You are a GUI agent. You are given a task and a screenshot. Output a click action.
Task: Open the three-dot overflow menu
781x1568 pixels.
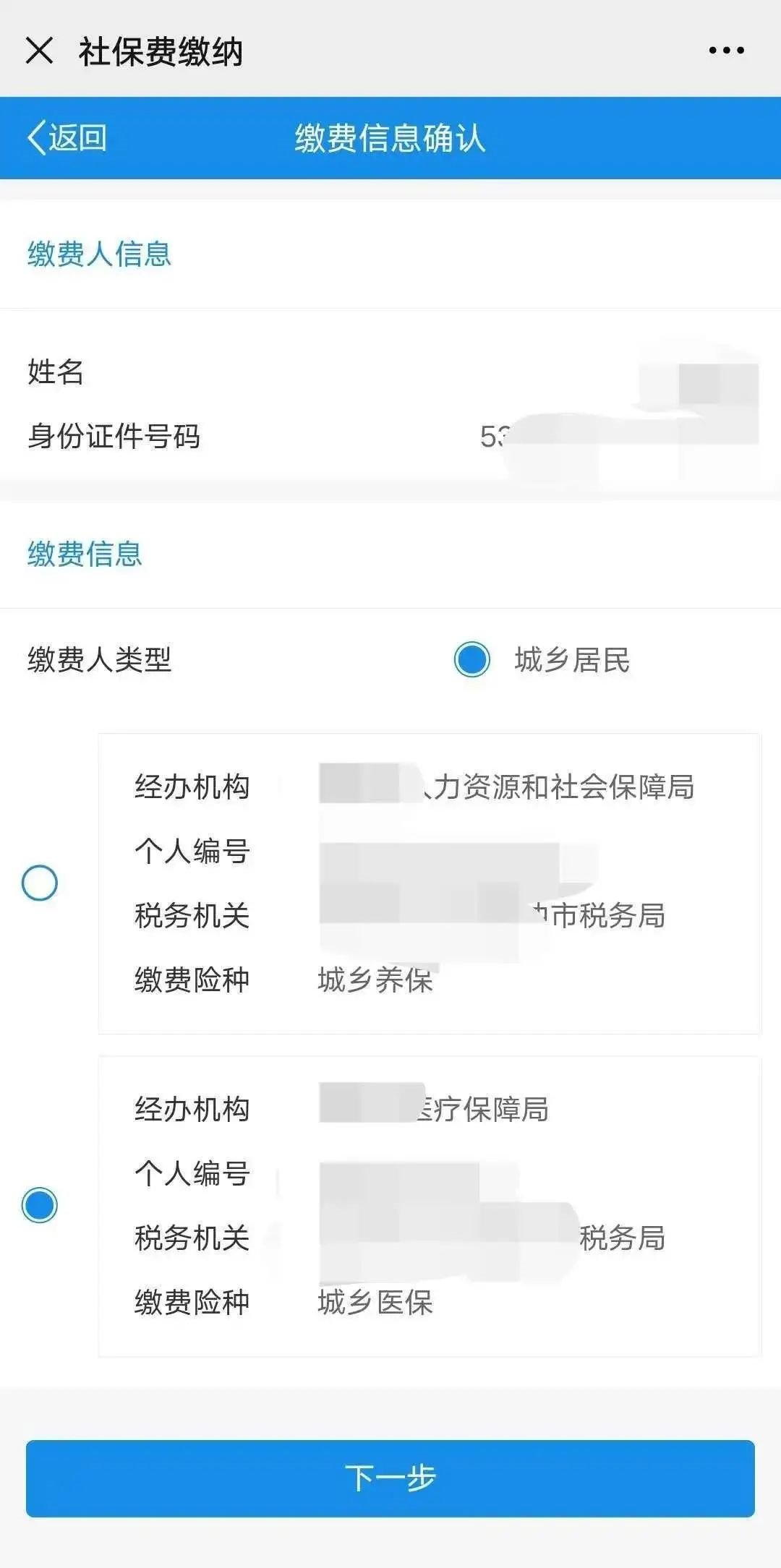726,51
